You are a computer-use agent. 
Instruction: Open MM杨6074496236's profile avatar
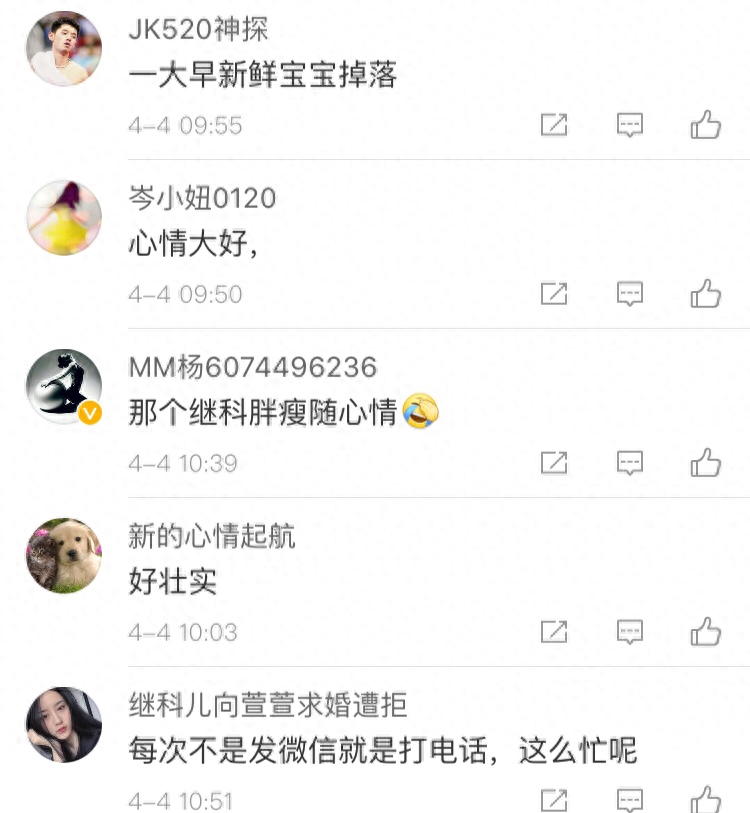(x=64, y=387)
